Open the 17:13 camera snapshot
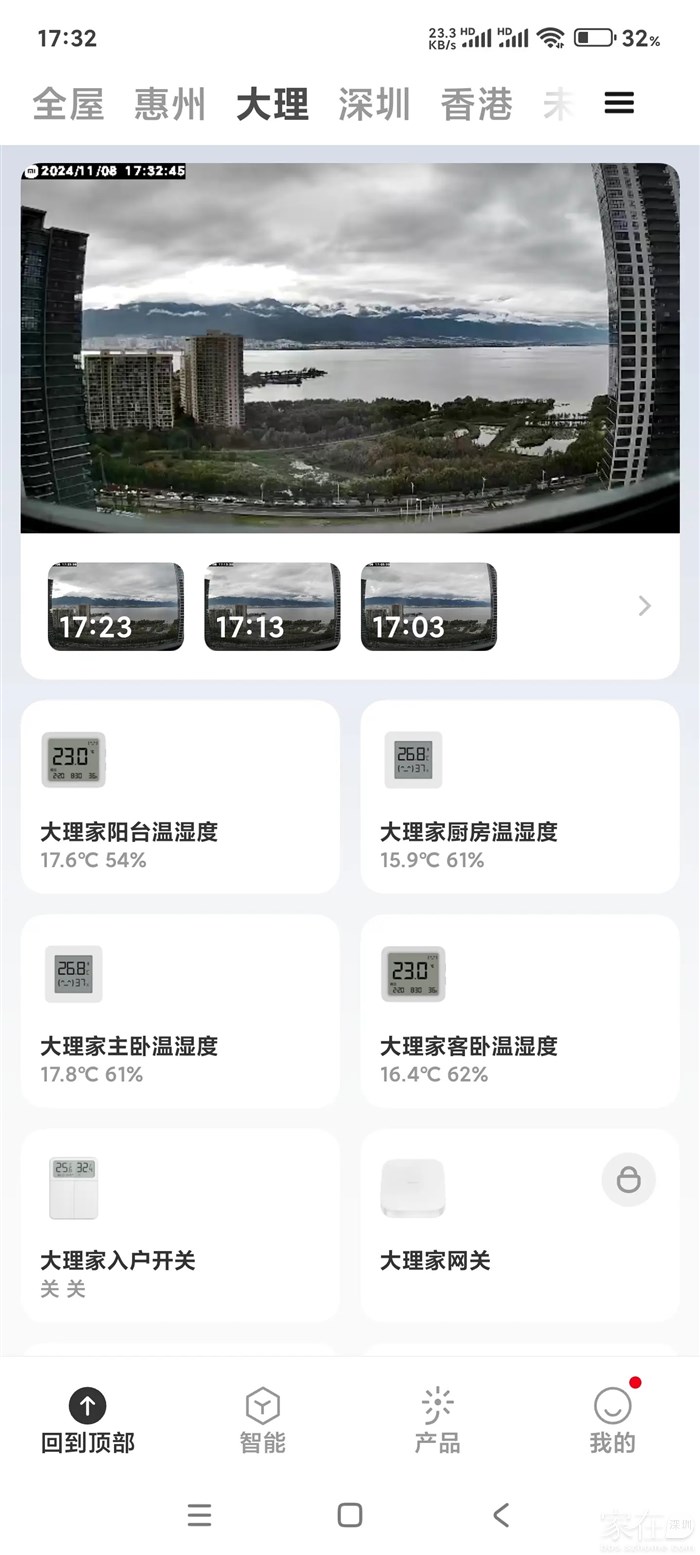700x1555 pixels. pos(272,607)
